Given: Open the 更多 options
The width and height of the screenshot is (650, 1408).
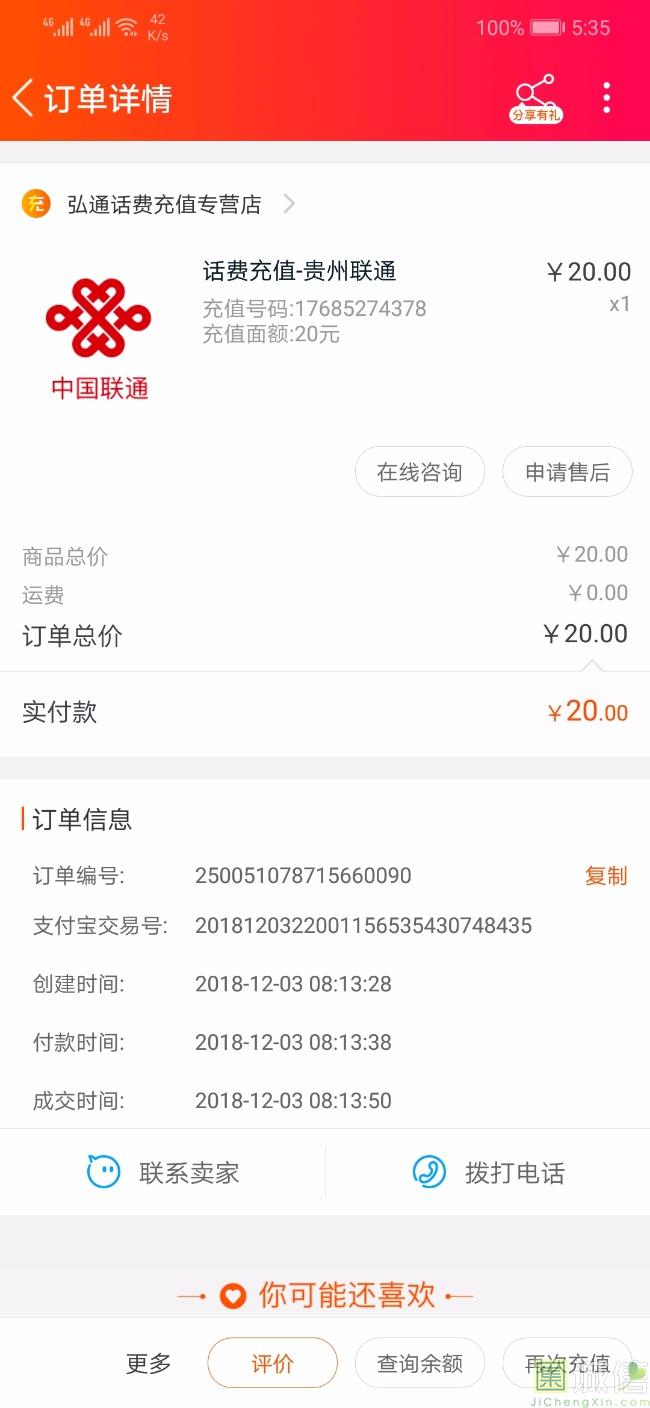Looking at the screenshot, I should click(x=148, y=1363).
